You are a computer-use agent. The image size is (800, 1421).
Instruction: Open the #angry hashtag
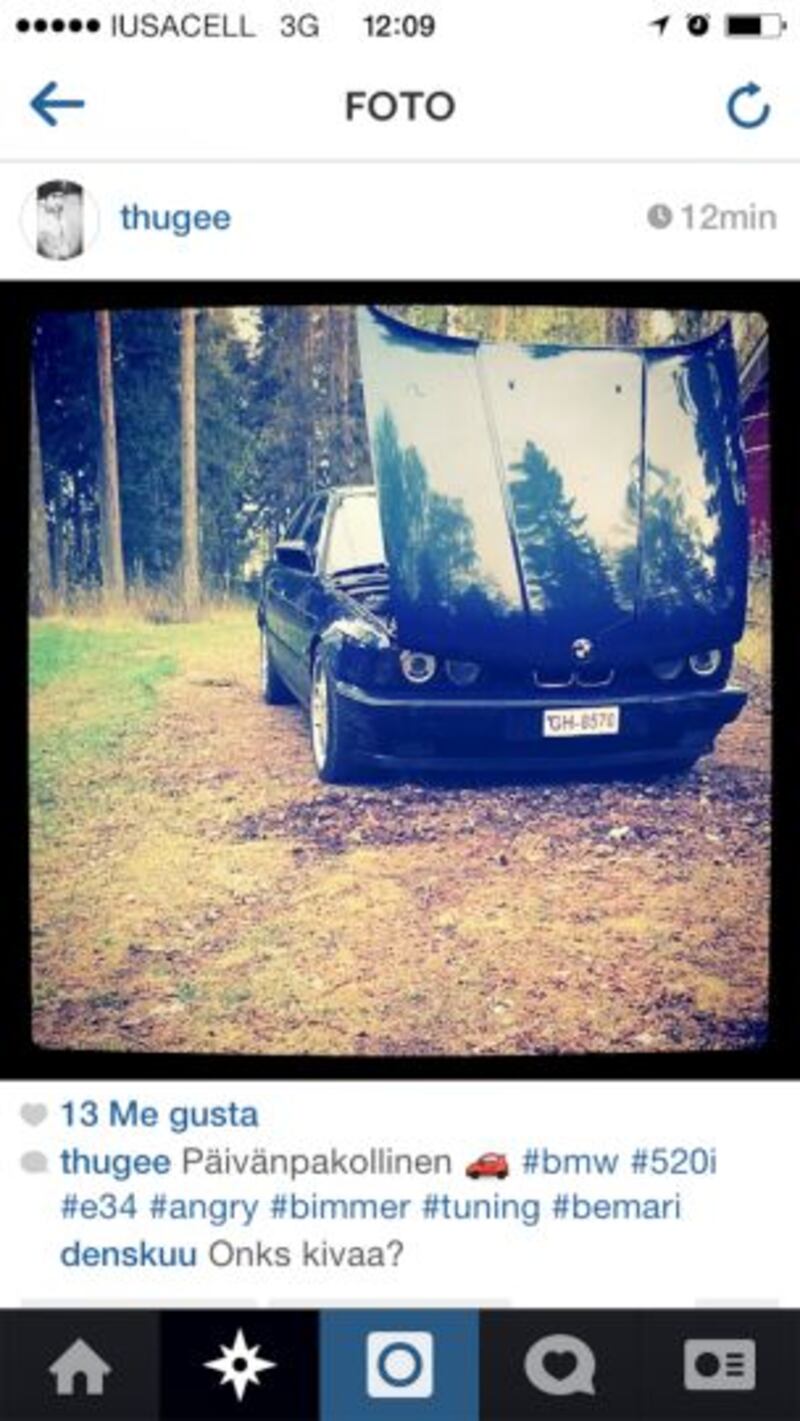coord(204,1207)
